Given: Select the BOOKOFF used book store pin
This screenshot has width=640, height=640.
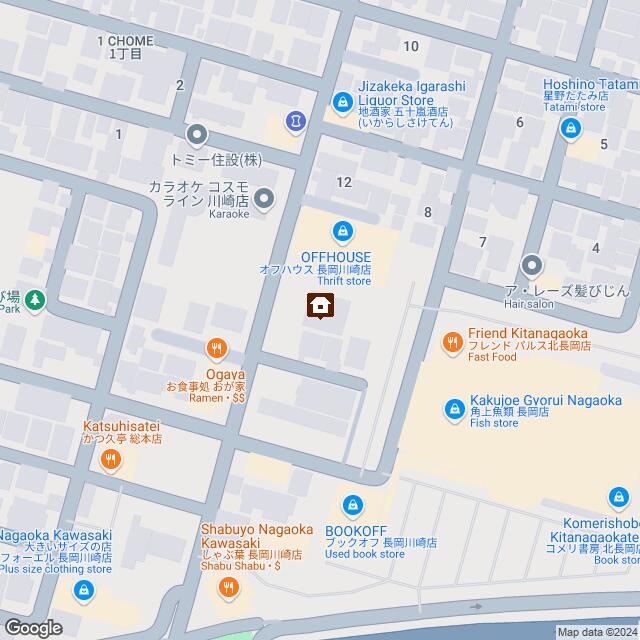Looking at the screenshot, I should 351,505.
